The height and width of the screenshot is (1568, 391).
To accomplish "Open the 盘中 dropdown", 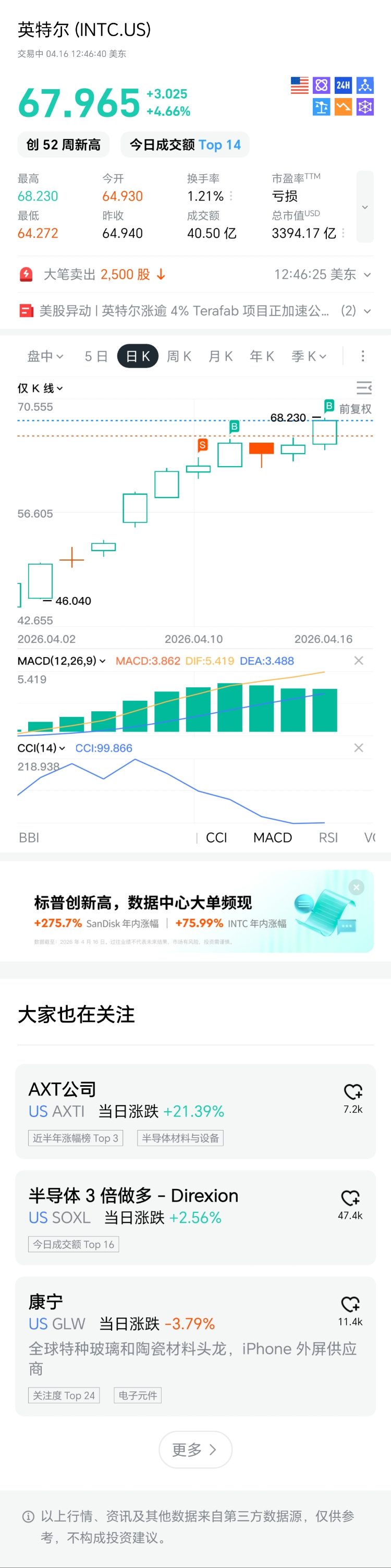I will coord(45,356).
